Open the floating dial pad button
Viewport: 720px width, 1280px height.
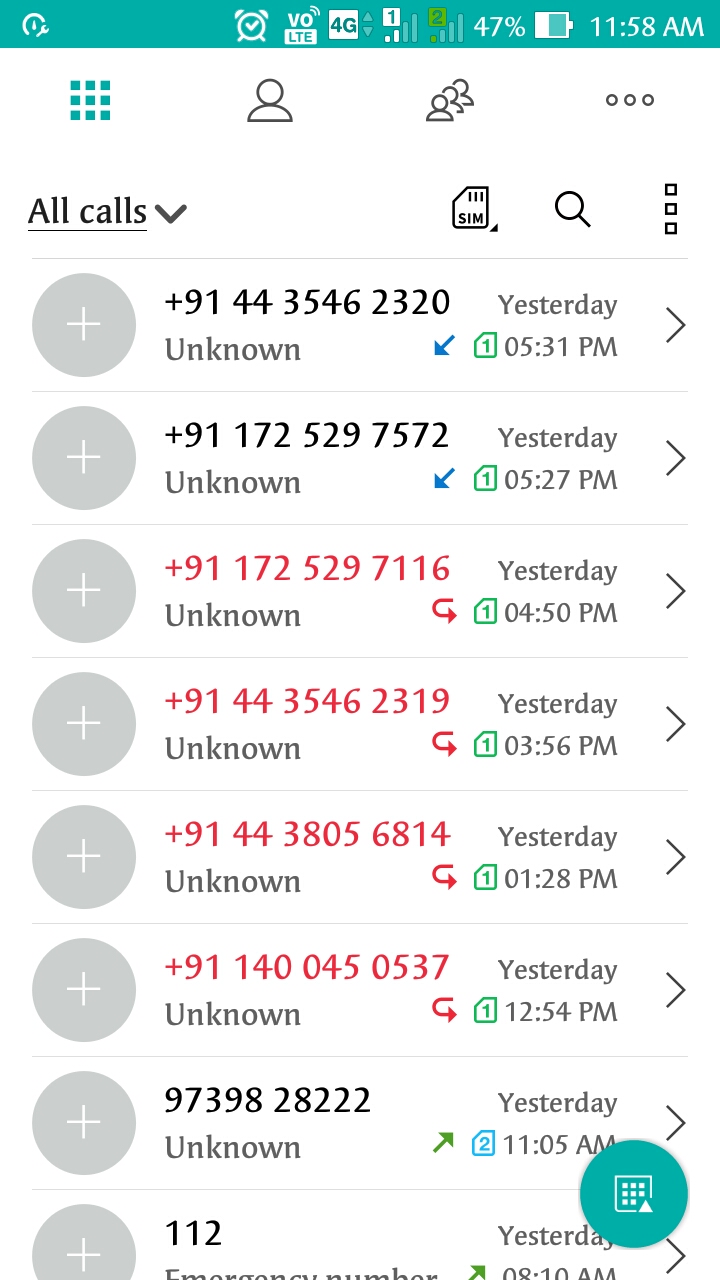(x=634, y=1194)
